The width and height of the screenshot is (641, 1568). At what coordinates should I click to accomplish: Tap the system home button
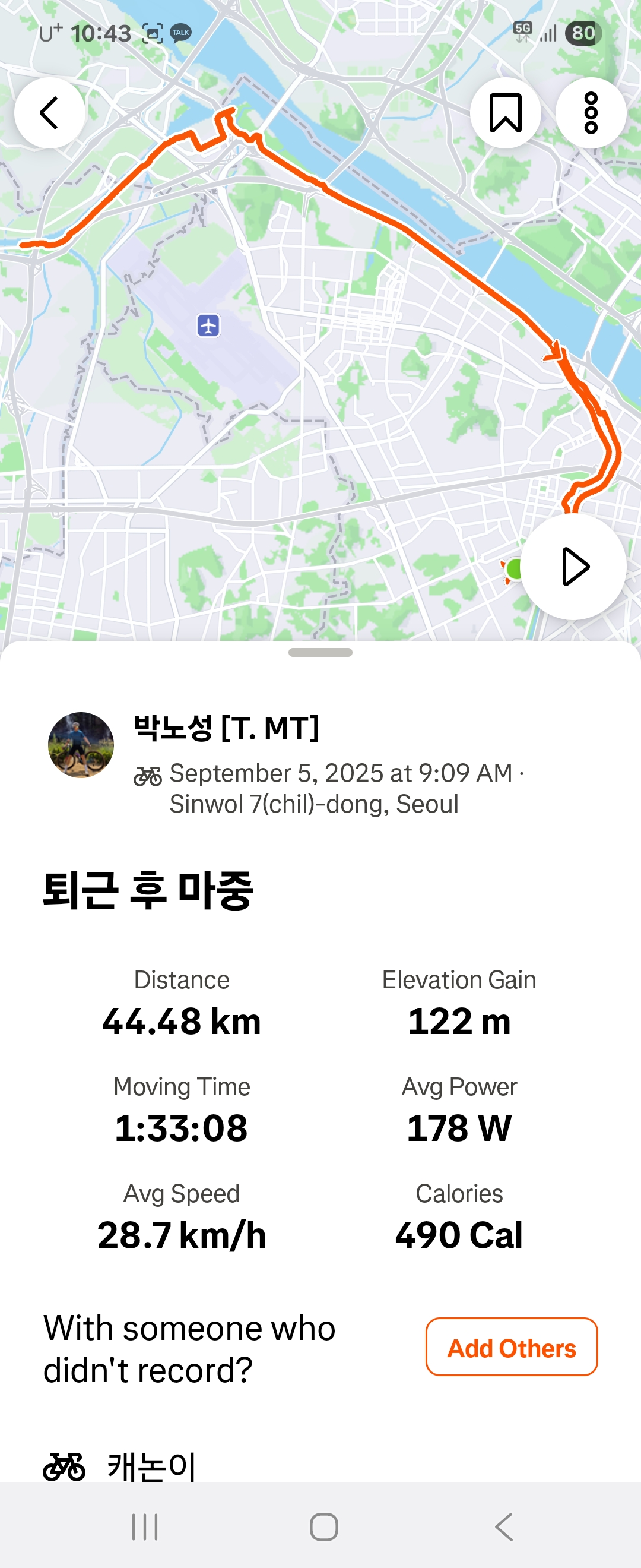323,1527
